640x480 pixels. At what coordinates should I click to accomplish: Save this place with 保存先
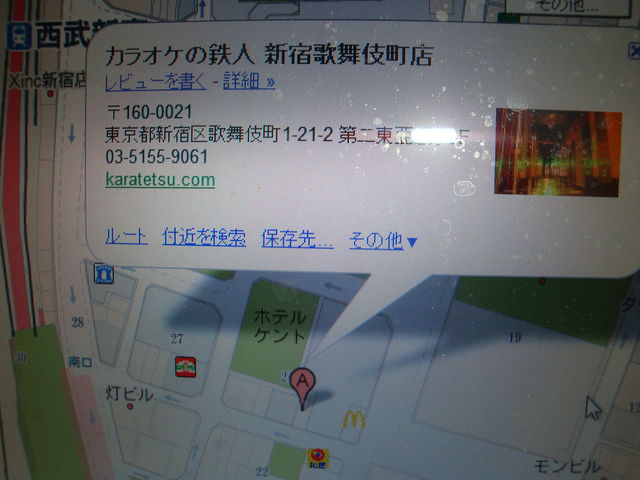click(x=296, y=239)
